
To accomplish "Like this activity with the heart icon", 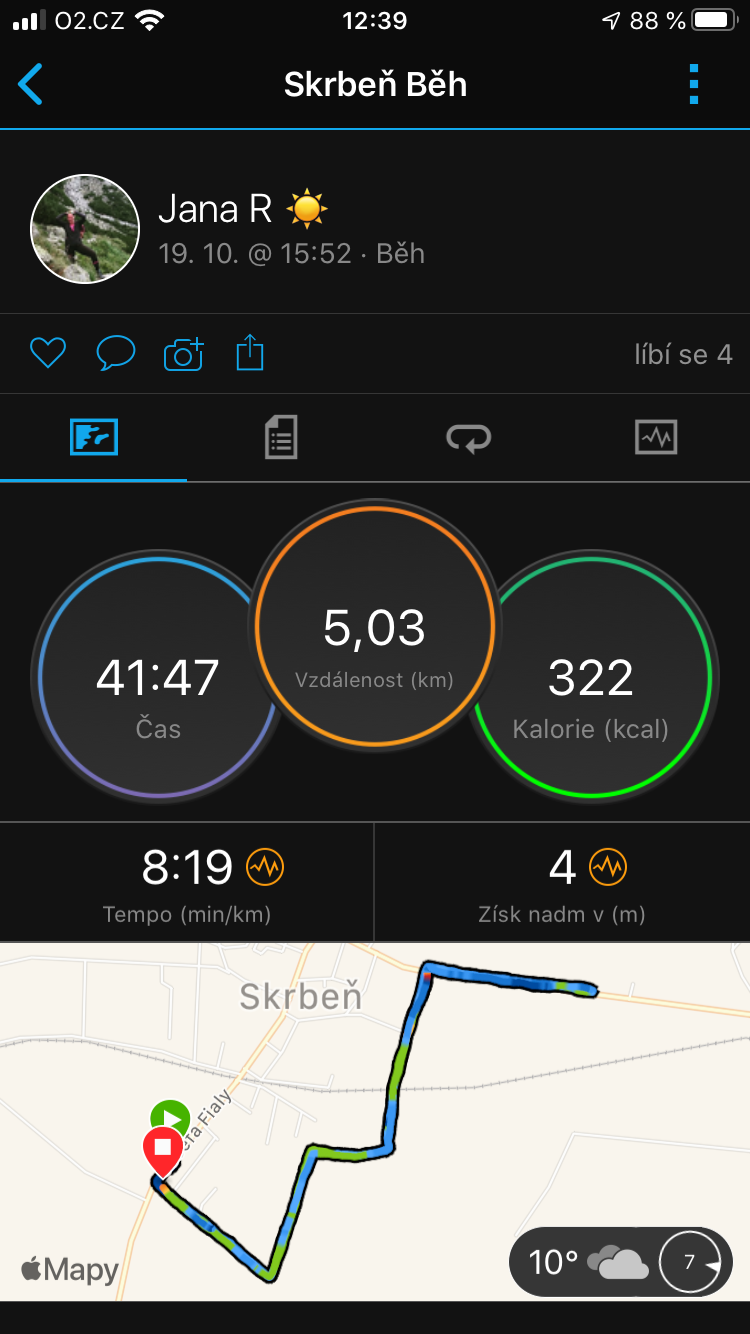I will [47, 353].
